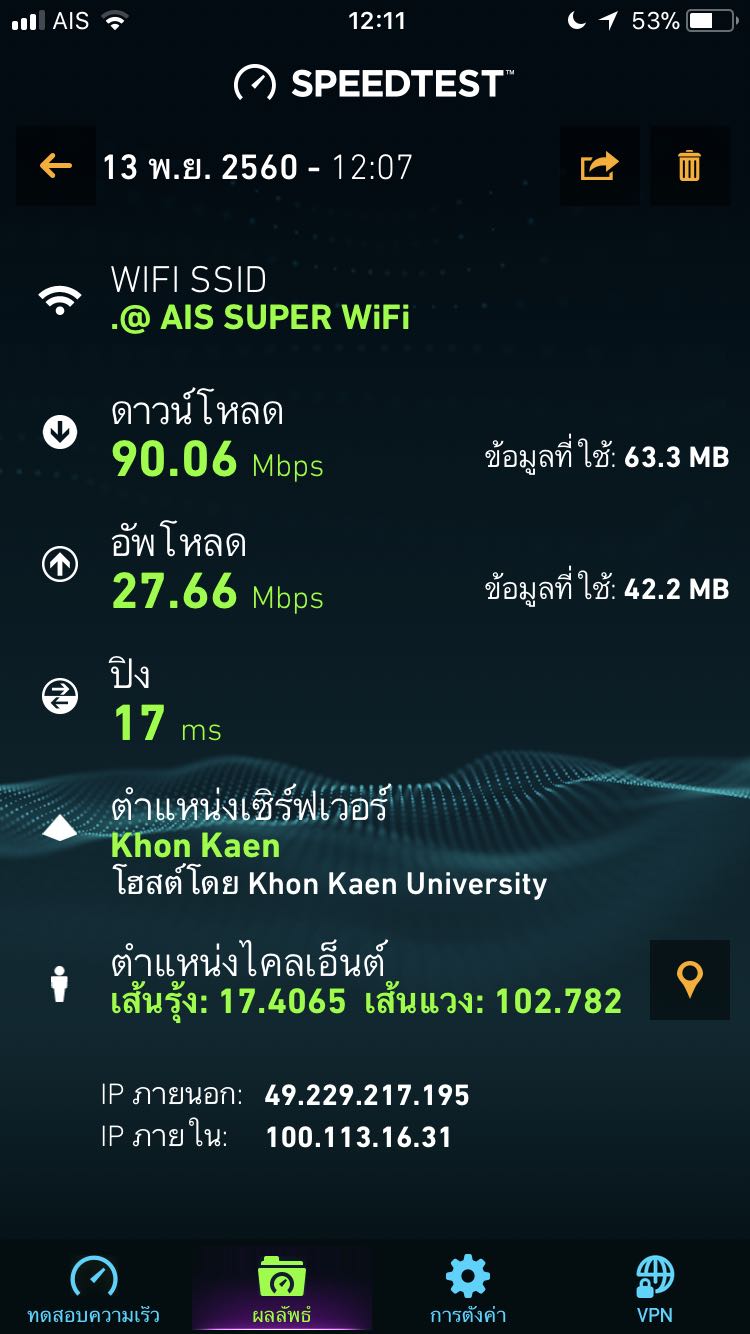750x1334 pixels.
Task: Switch to the VPN tab
Action: pyautogui.click(x=655, y=1288)
